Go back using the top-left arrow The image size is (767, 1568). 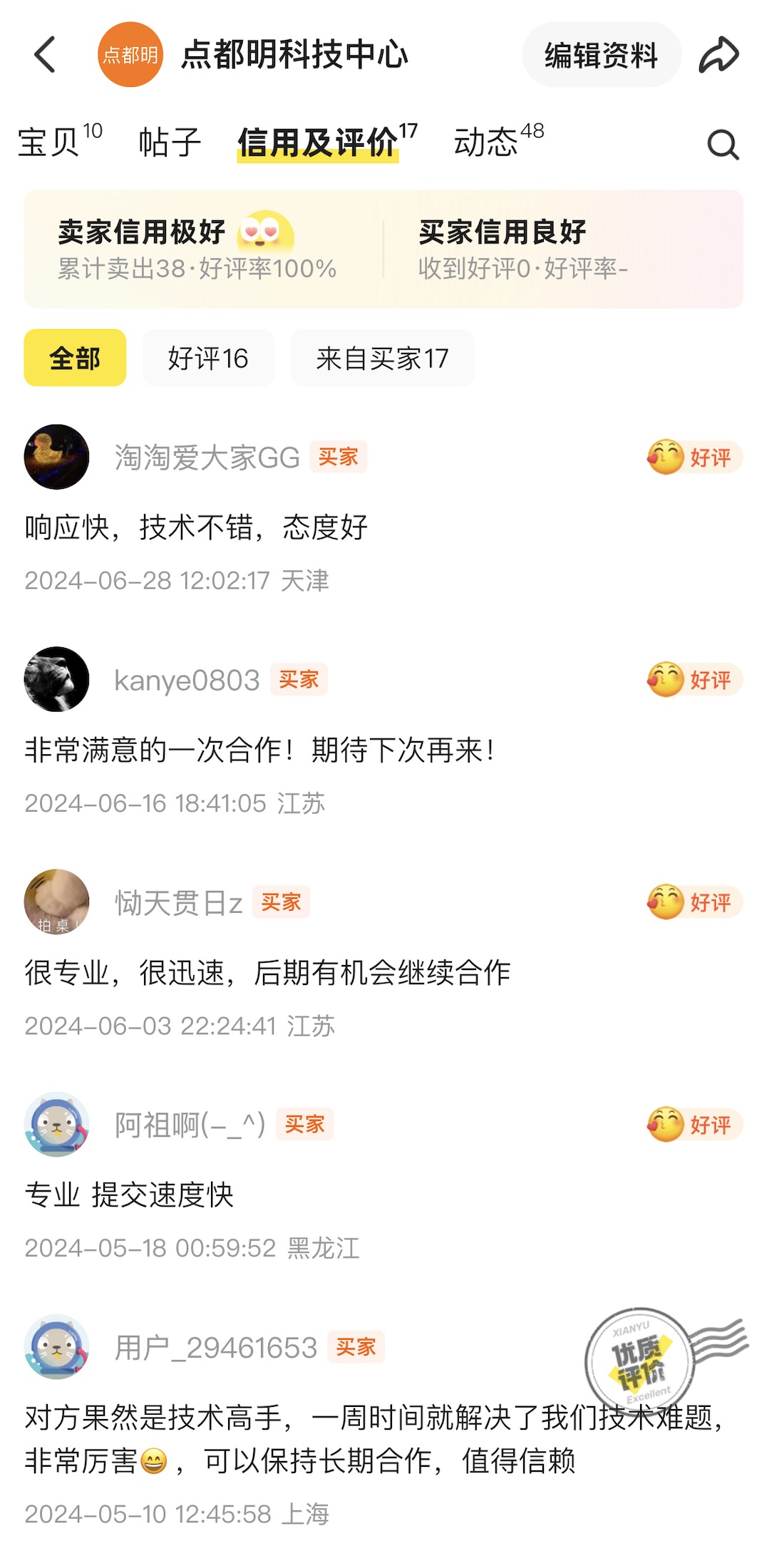click(45, 55)
